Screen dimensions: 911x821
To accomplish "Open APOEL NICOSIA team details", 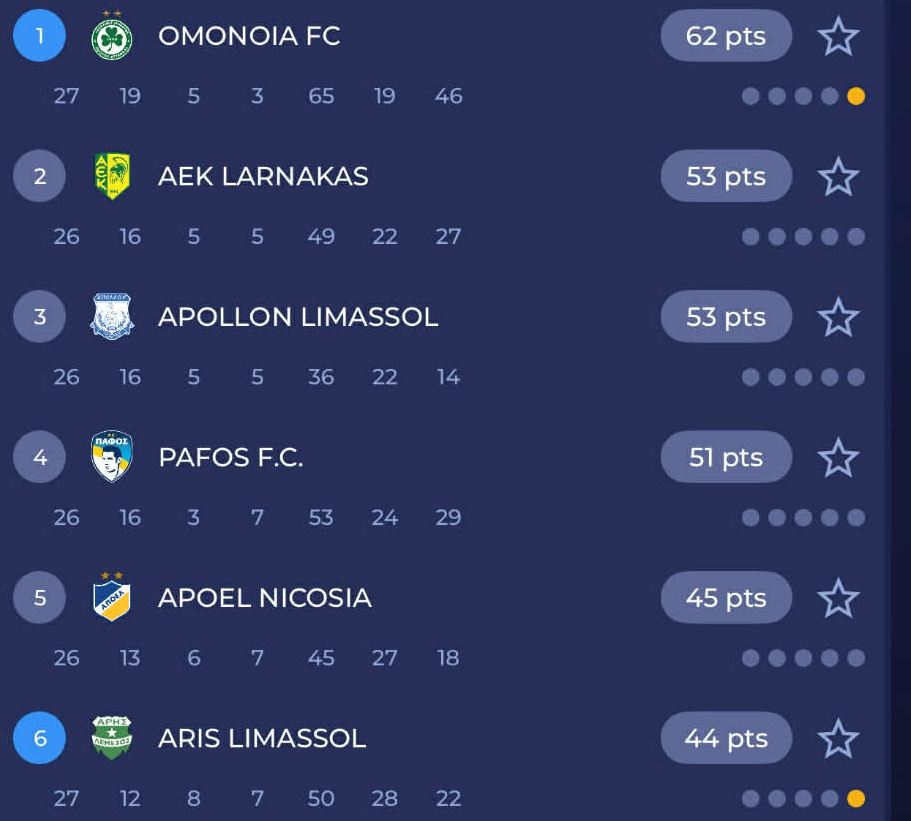I will (x=264, y=598).
